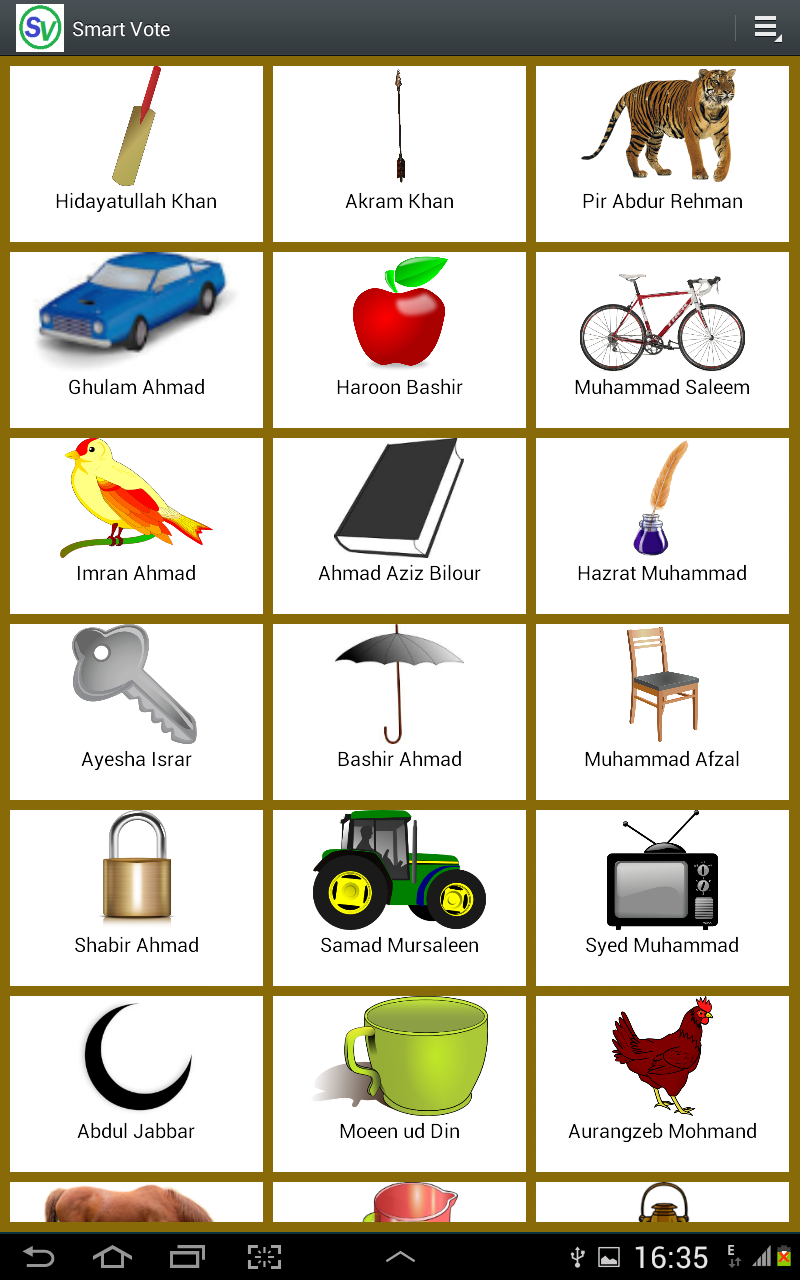The image size is (800, 1280).
Task: Choose Muhammad Afzal's chair tile
Action: [x=662, y=711]
